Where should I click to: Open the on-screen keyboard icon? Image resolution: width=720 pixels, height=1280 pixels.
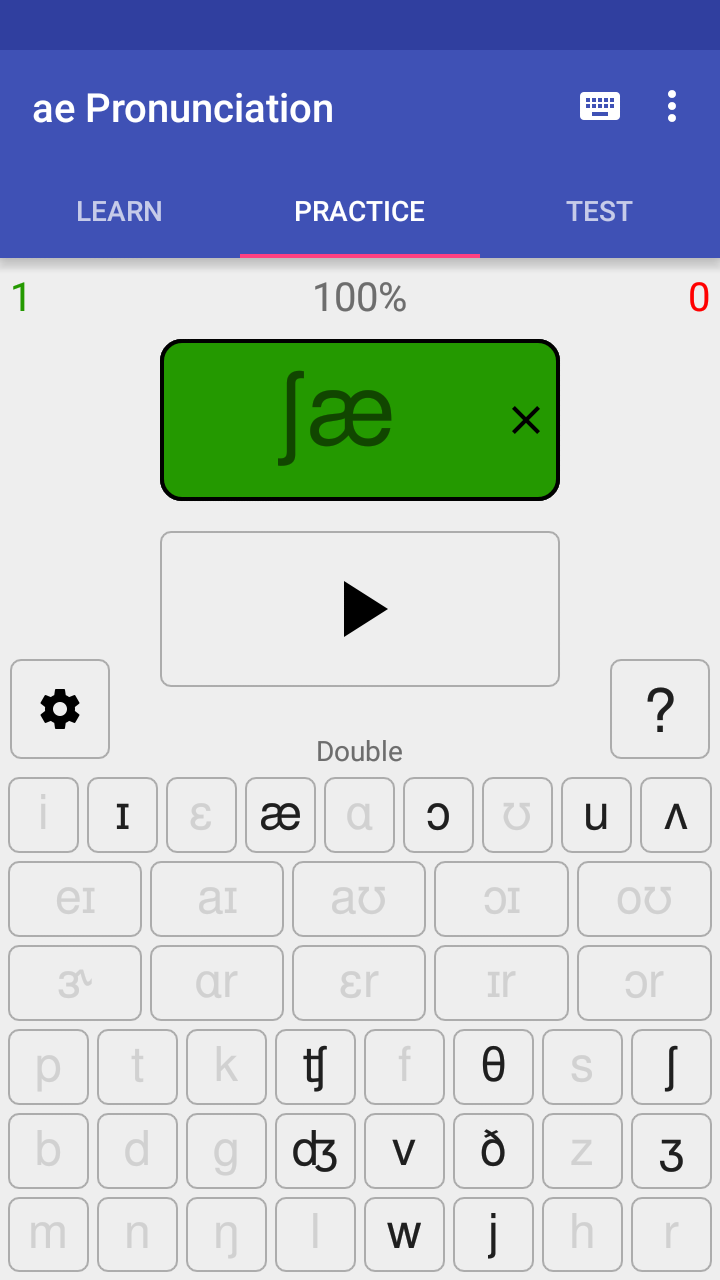[599, 106]
